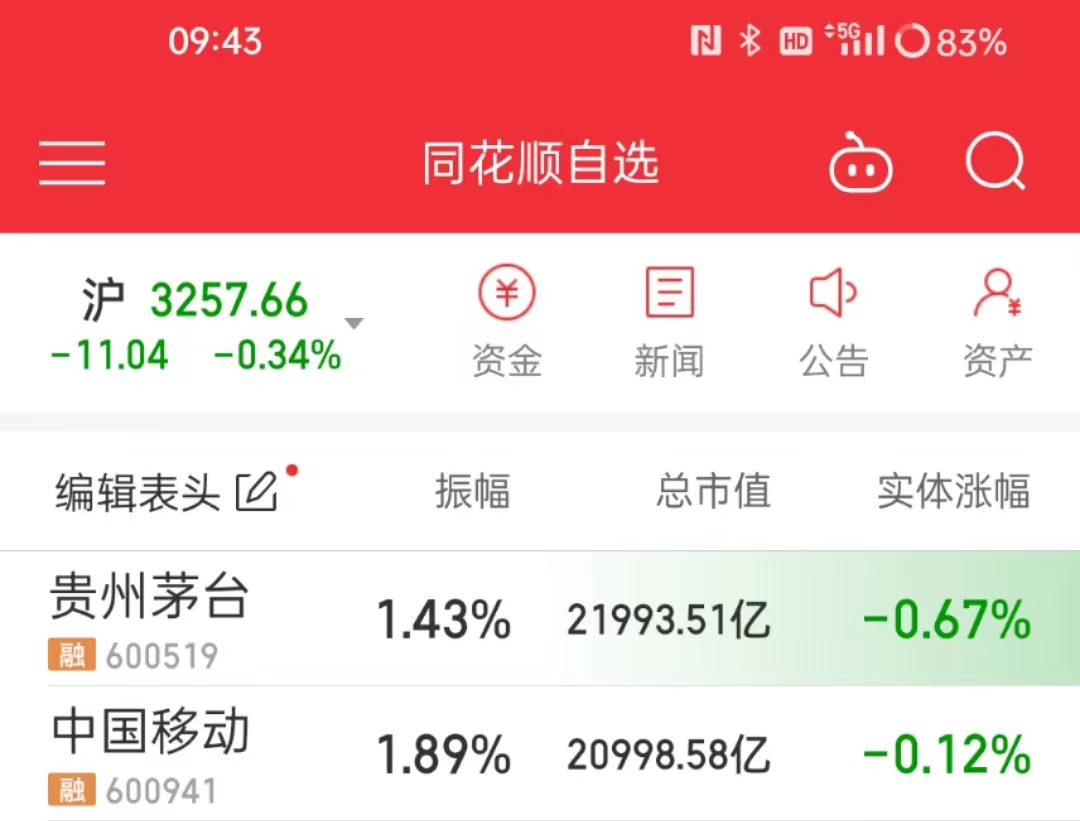Sort the list by 实体涨幅 column
The height and width of the screenshot is (821, 1080).
(x=953, y=492)
